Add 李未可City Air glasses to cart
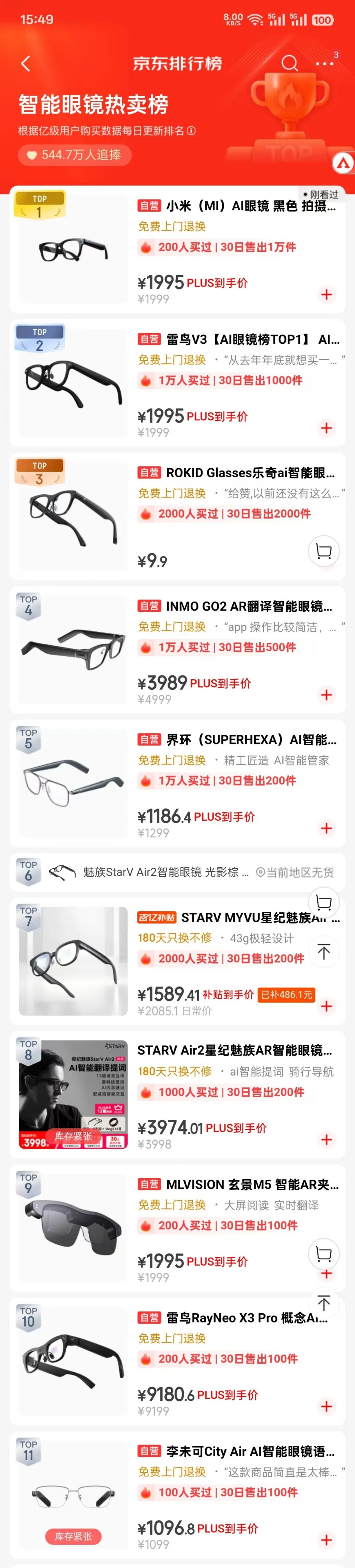Image resolution: width=355 pixels, height=1568 pixels. [x=326, y=1540]
